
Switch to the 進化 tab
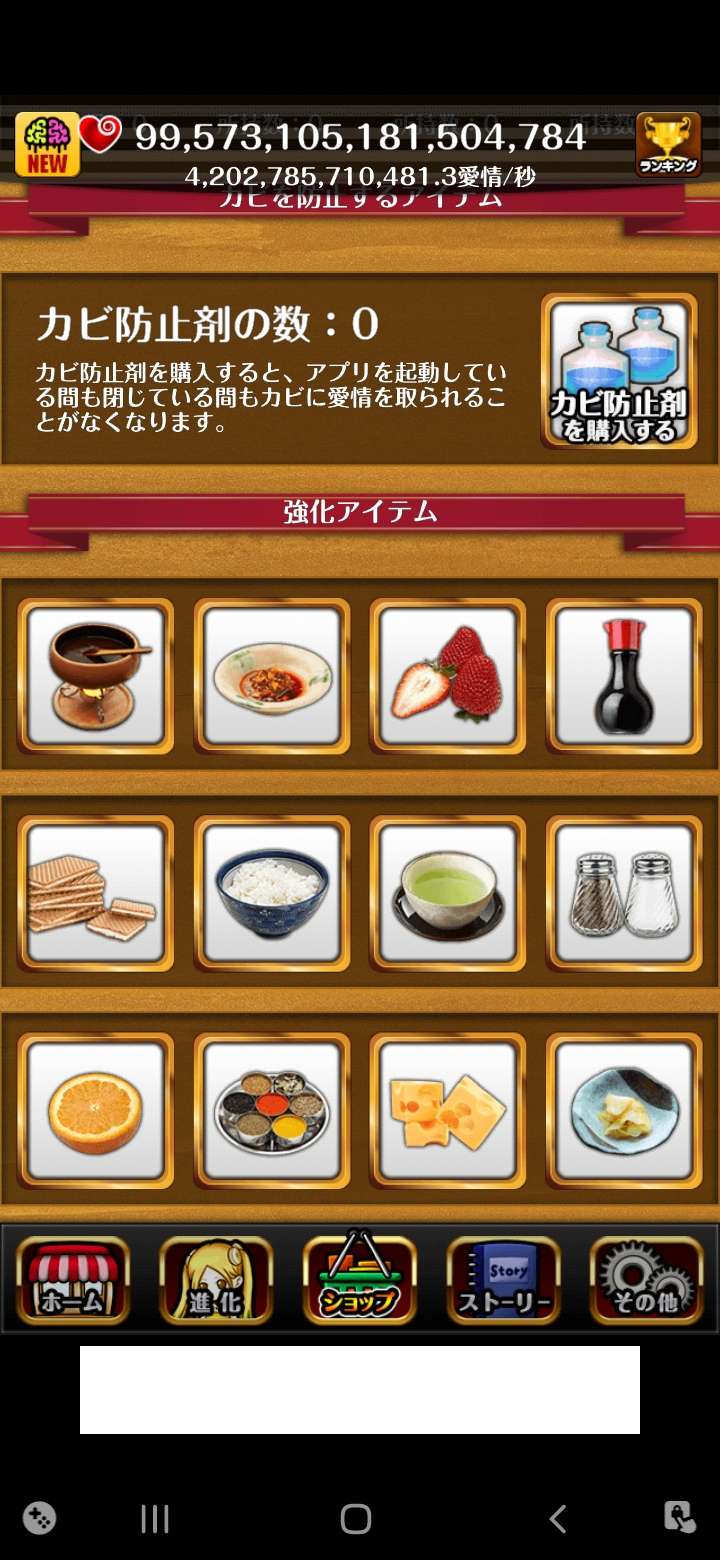(x=216, y=1280)
